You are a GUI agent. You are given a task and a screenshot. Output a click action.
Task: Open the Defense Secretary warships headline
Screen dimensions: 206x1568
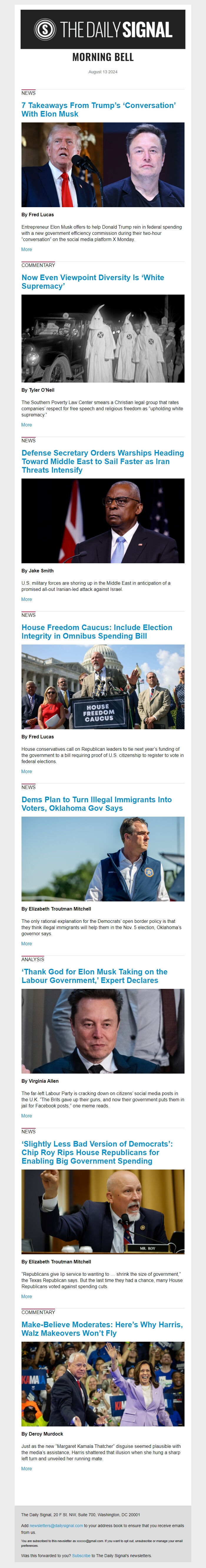102,461
